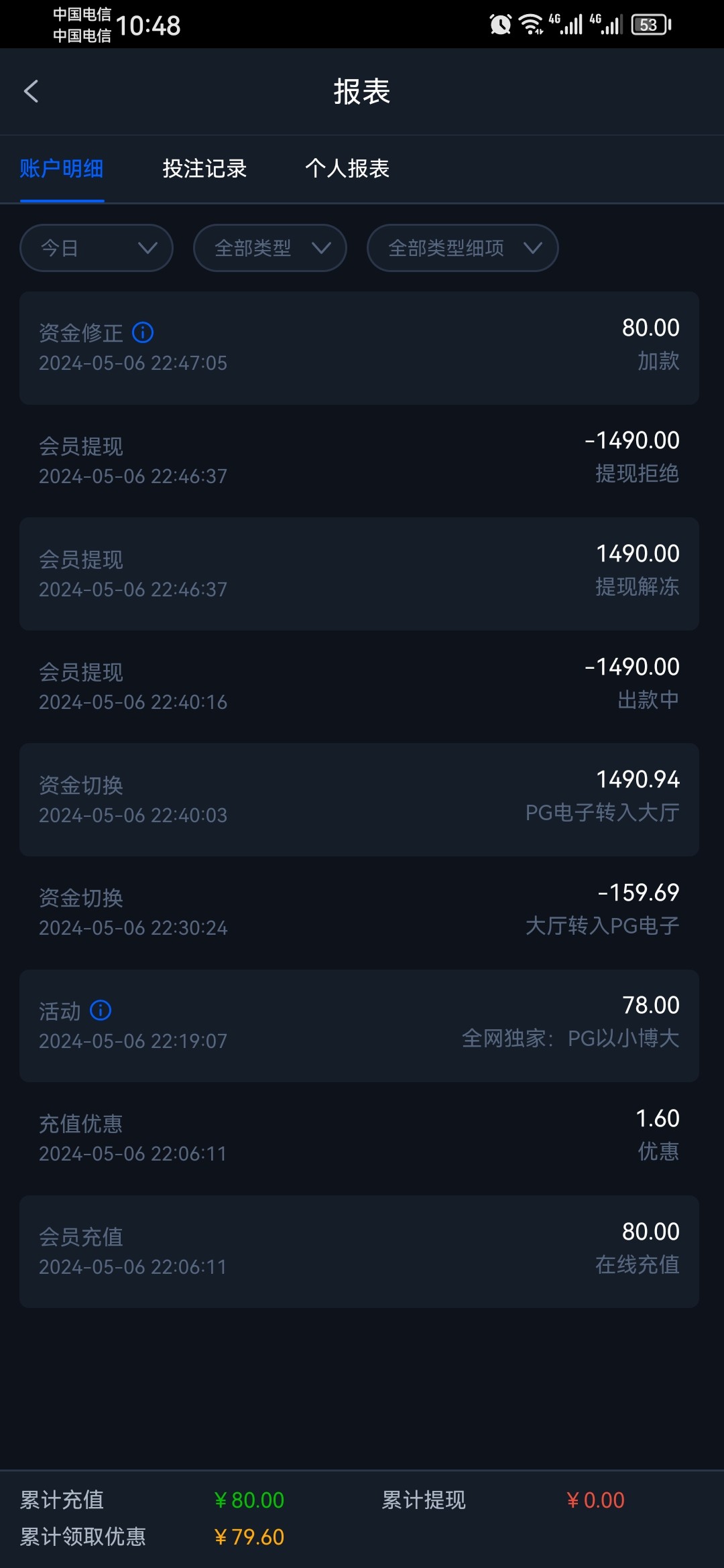The width and height of the screenshot is (724, 1568).
Task: Click the back arrow to leave the report page
Action: [x=32, y=91]
